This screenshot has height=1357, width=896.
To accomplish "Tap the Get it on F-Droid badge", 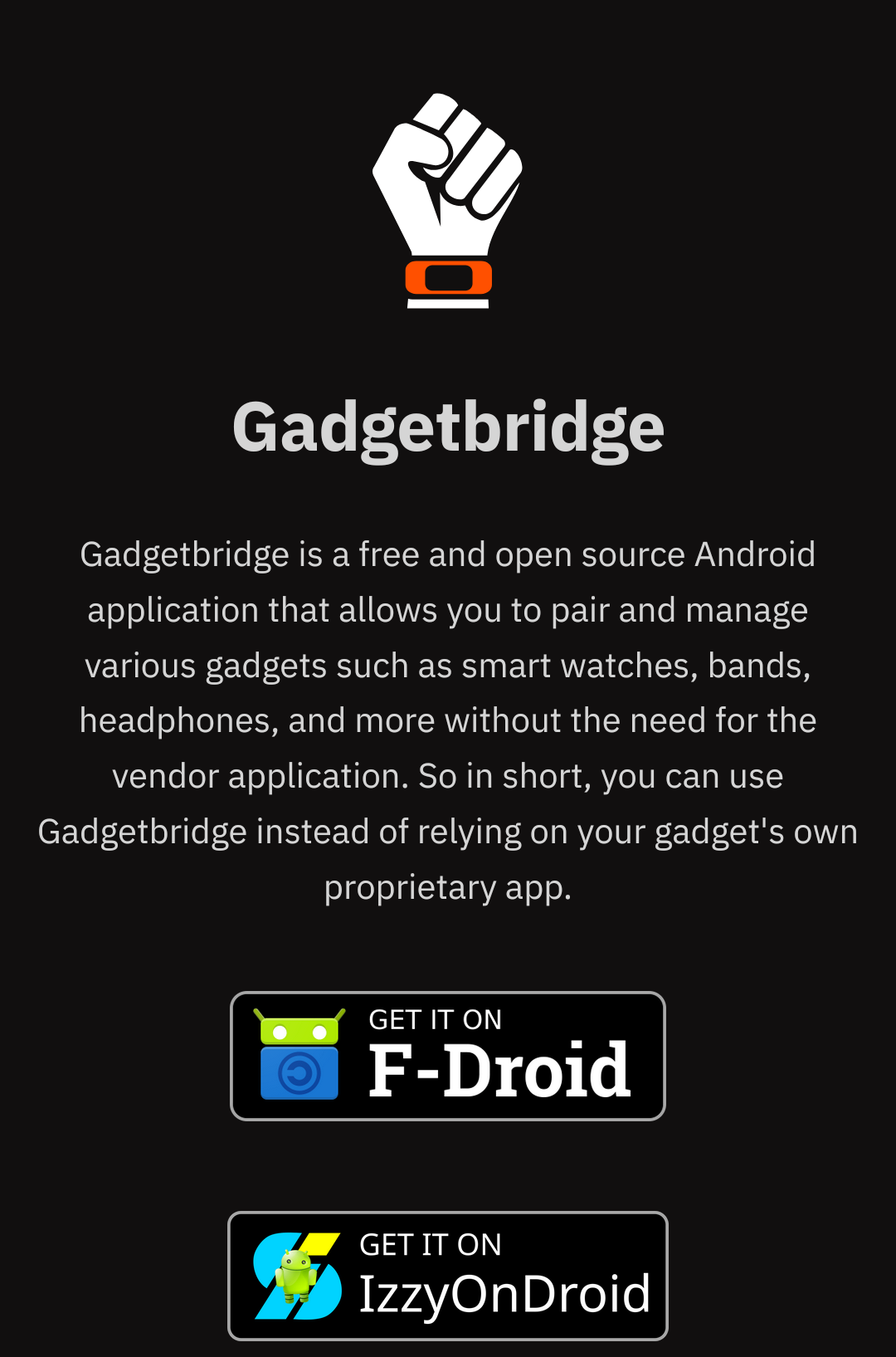I will [448, 1056].
